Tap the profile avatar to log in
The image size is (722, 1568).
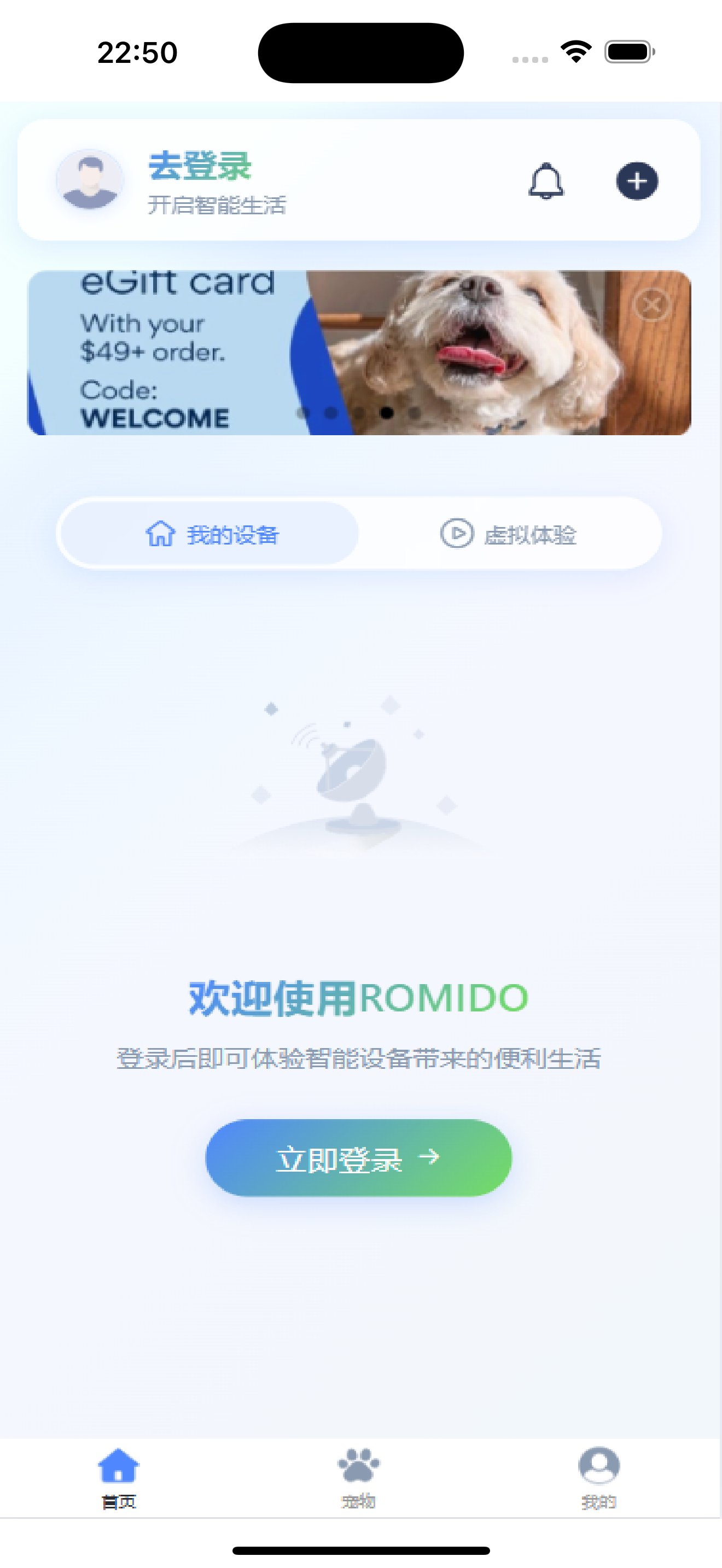coord(90,179)
